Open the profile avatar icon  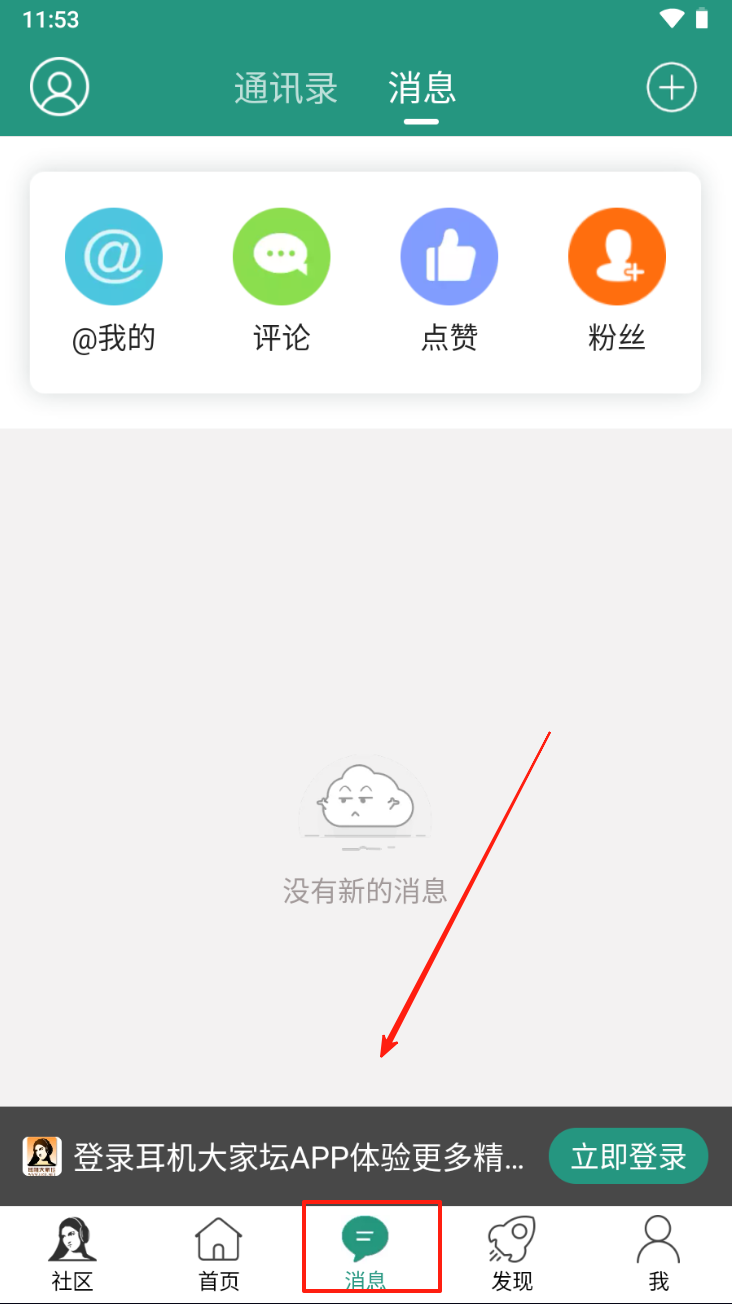[x=60, y=87]
